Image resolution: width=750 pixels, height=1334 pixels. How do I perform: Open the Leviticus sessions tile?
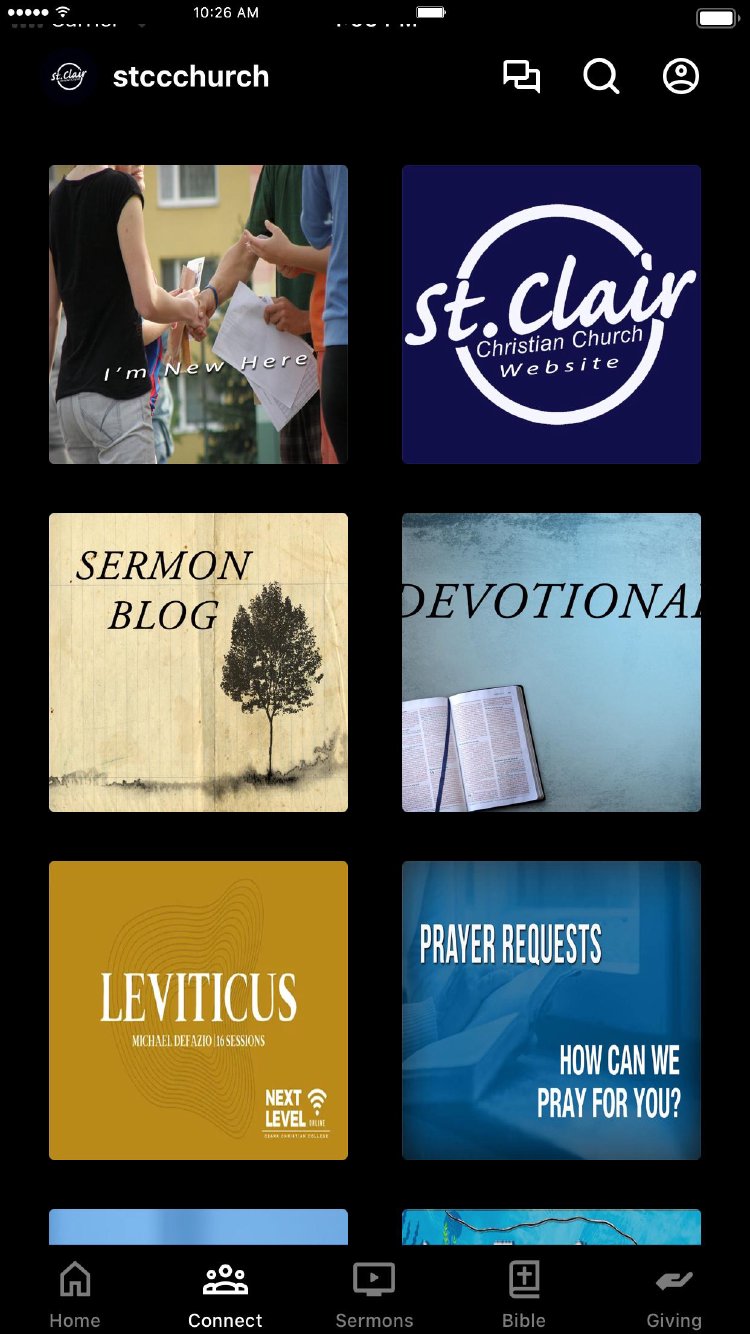click(x=198, y=1010)
